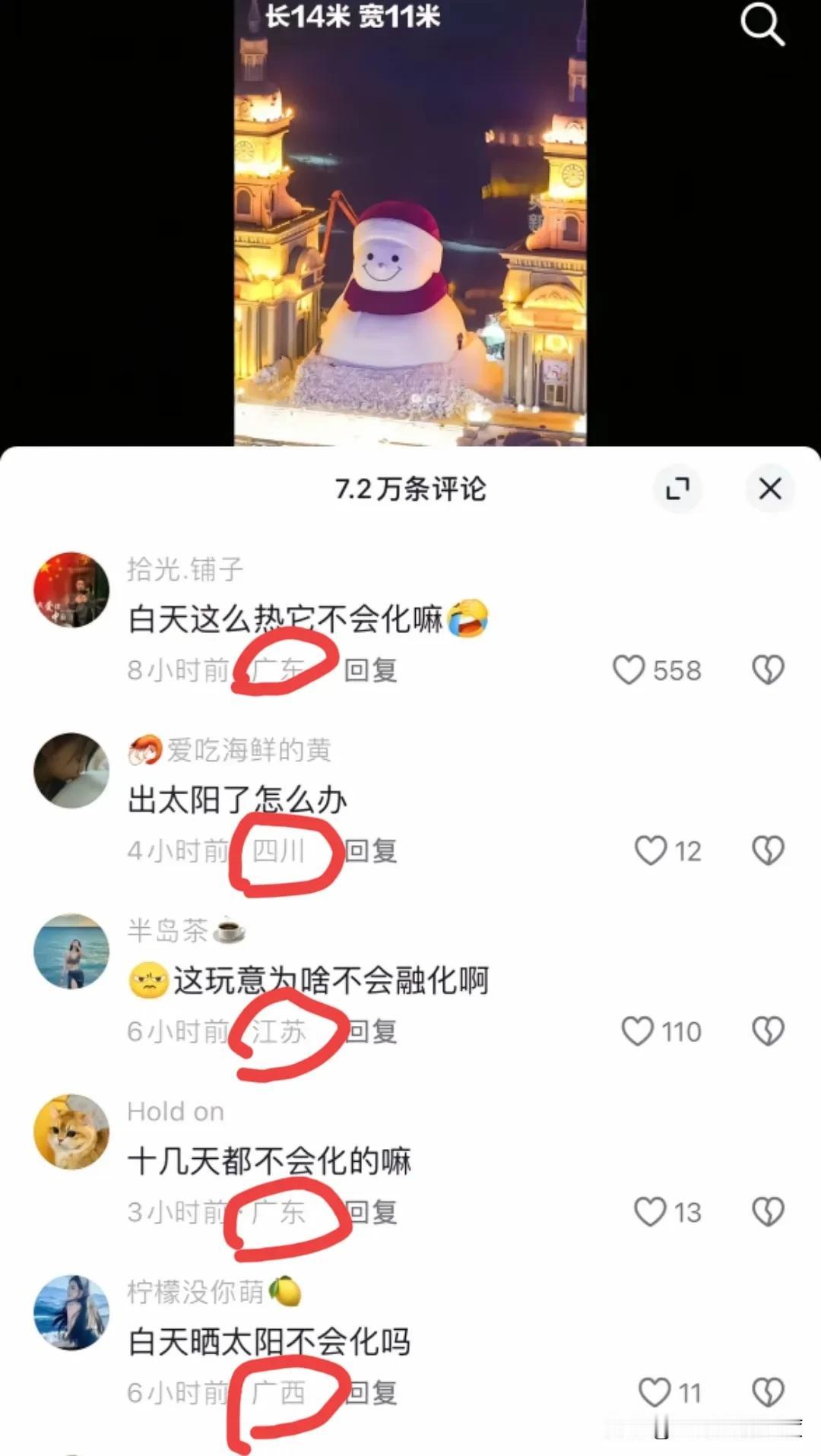Expand the comments panel to full screen

click(679, 489)
